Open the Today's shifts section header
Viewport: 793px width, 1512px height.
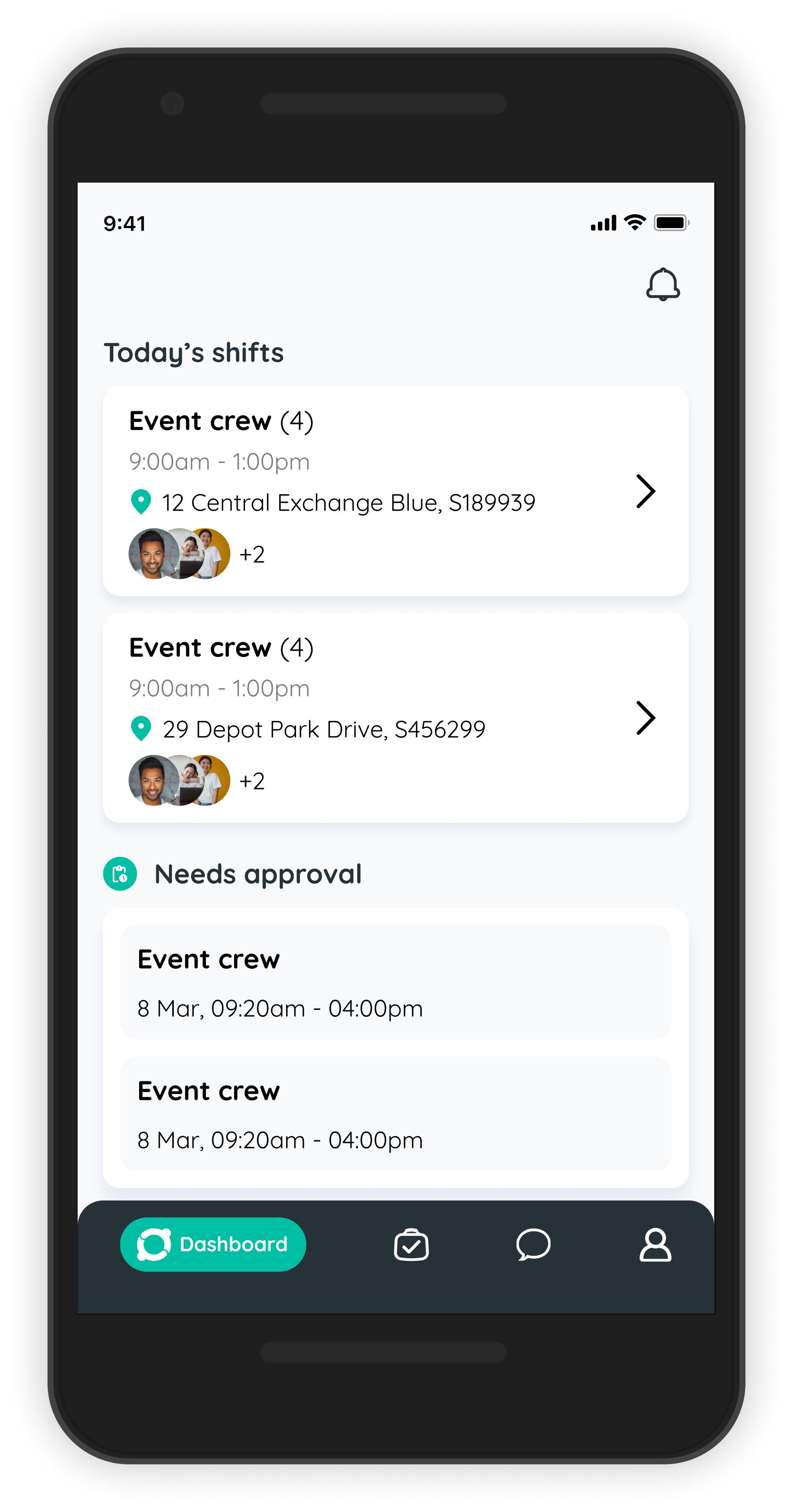(195, 352)
